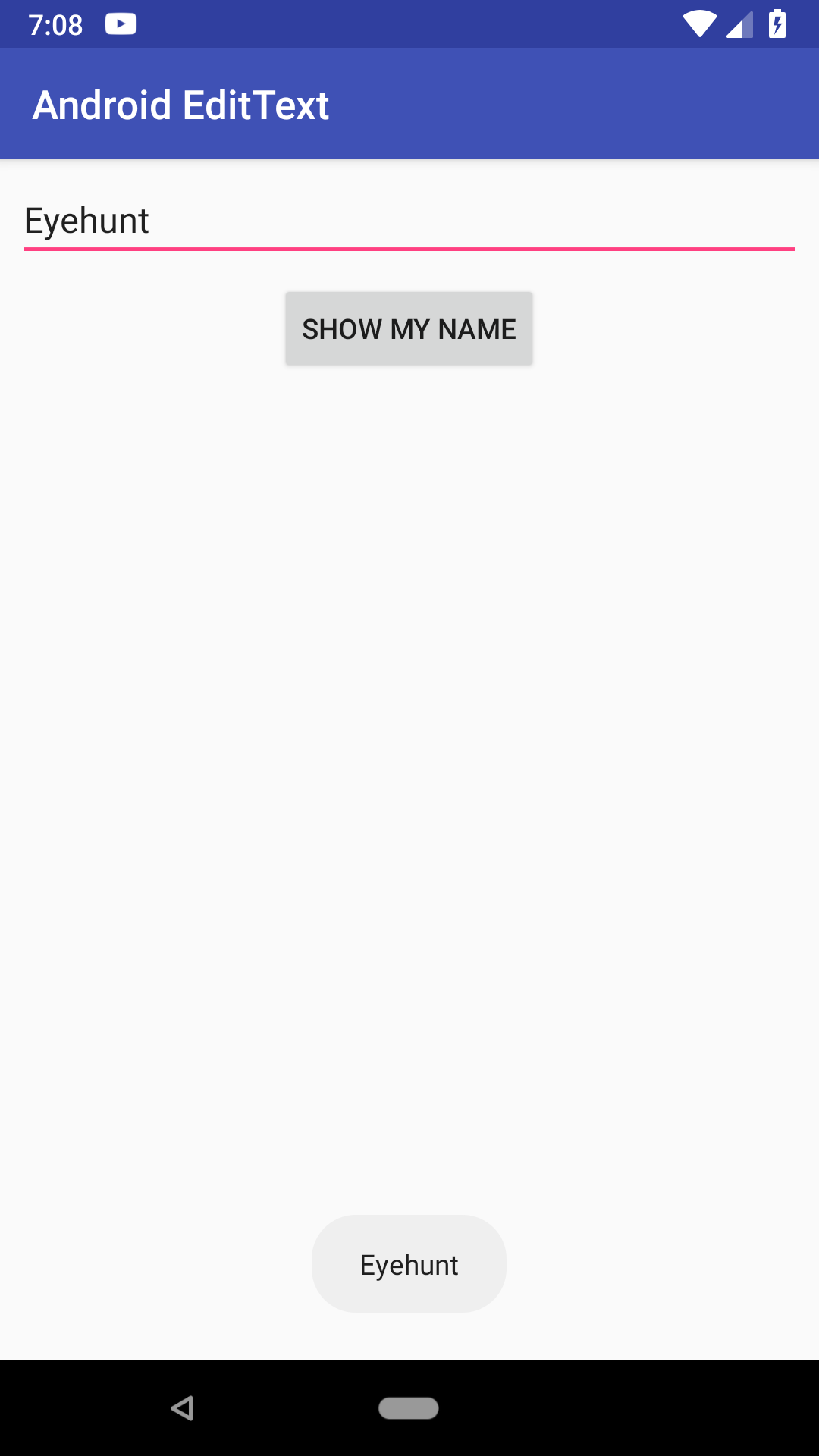The image size is (819, 1456).
Task: Click the YouTube notification icon
Action: click(121, 24)
